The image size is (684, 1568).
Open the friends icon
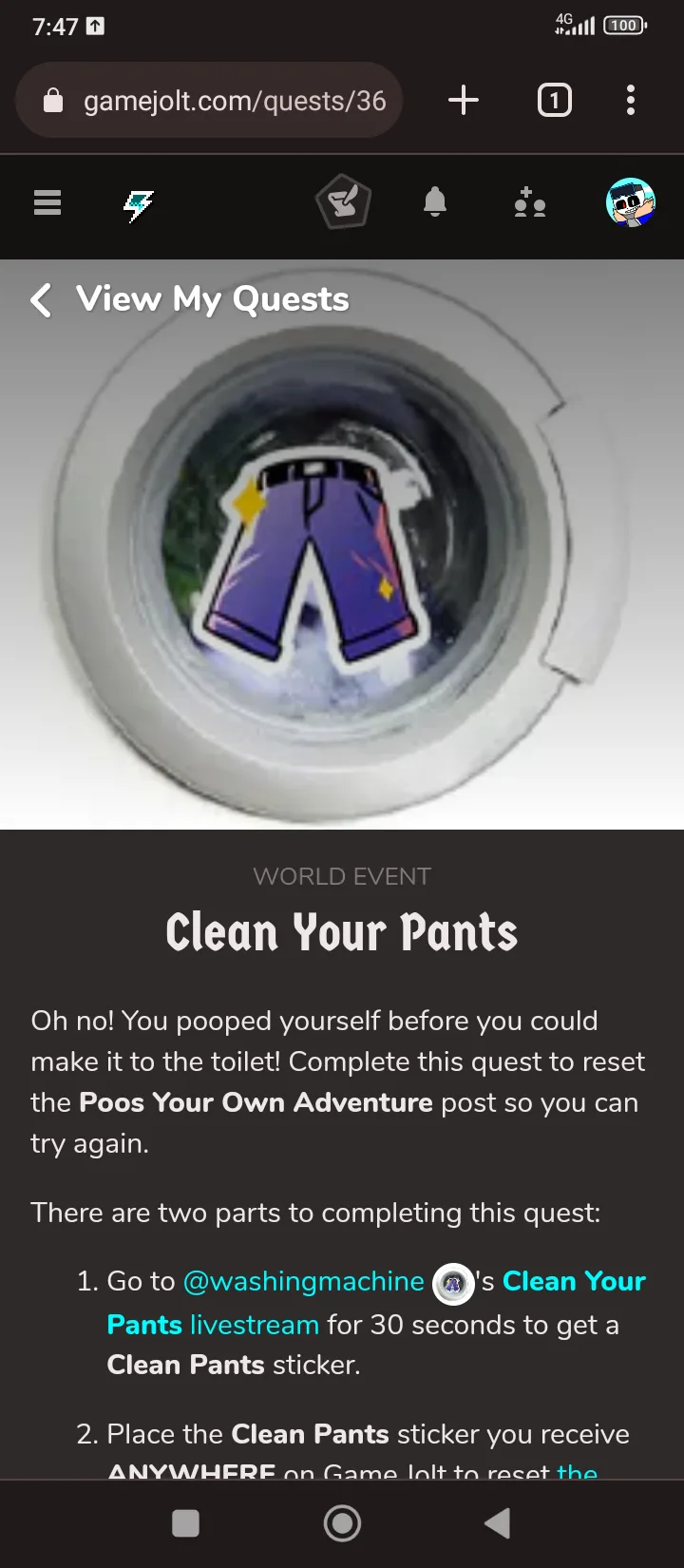(x=530, y=202)
